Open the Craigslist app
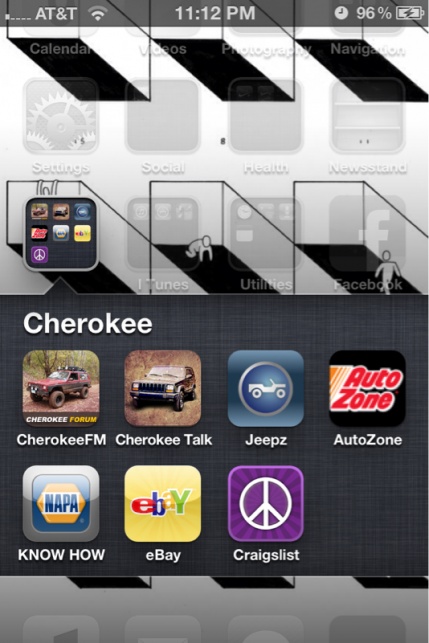The width and height of the screenshot is (429, 643). coord(266,504)
